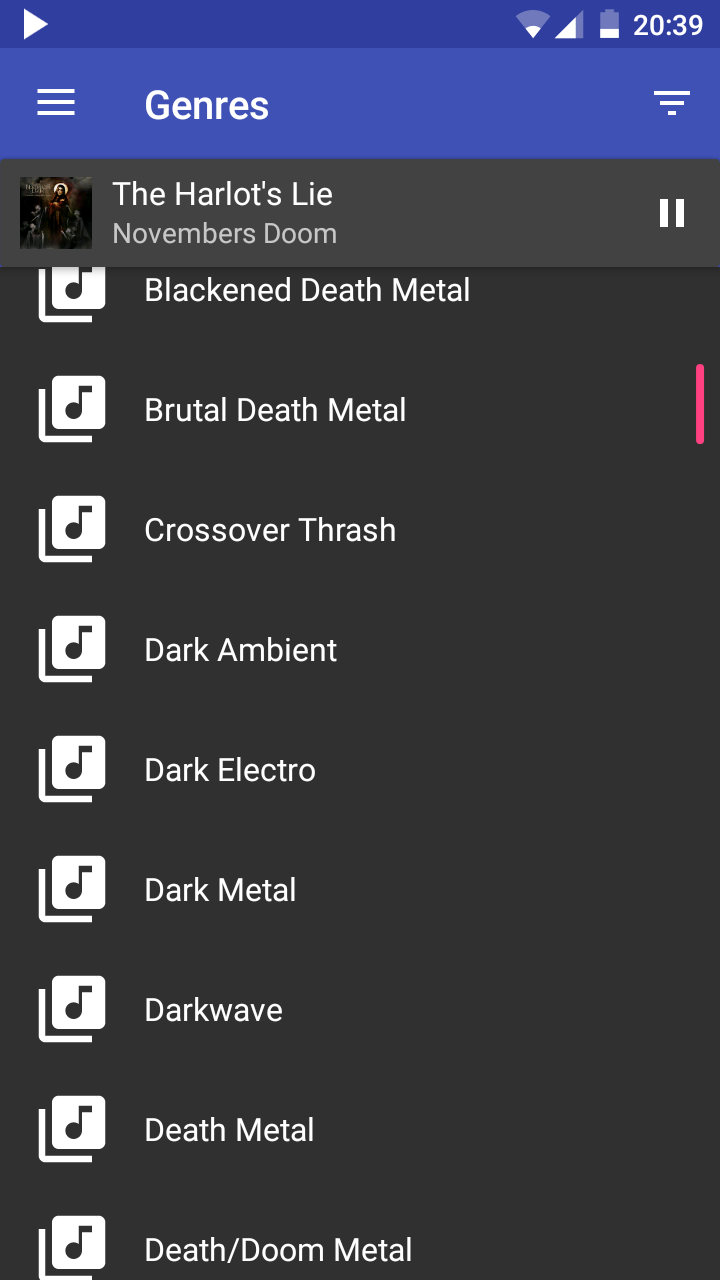The image size is (720, 1280).
Task: Pause the currently playing song
Action: click(x=672, y=213)
